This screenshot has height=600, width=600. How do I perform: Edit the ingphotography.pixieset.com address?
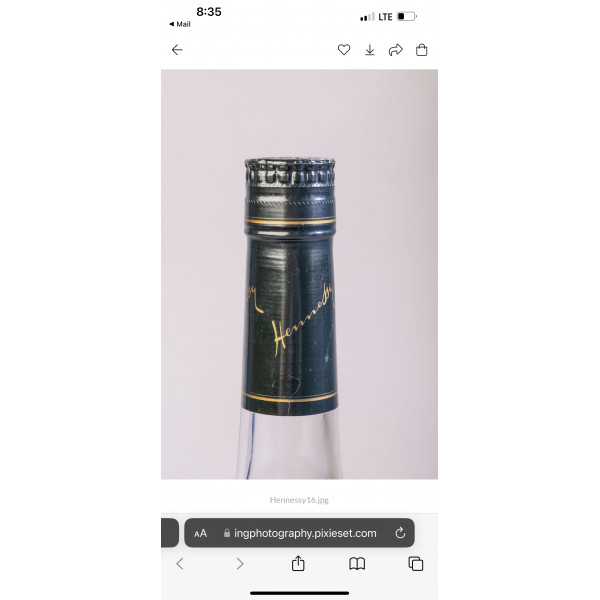pos(300,533)
